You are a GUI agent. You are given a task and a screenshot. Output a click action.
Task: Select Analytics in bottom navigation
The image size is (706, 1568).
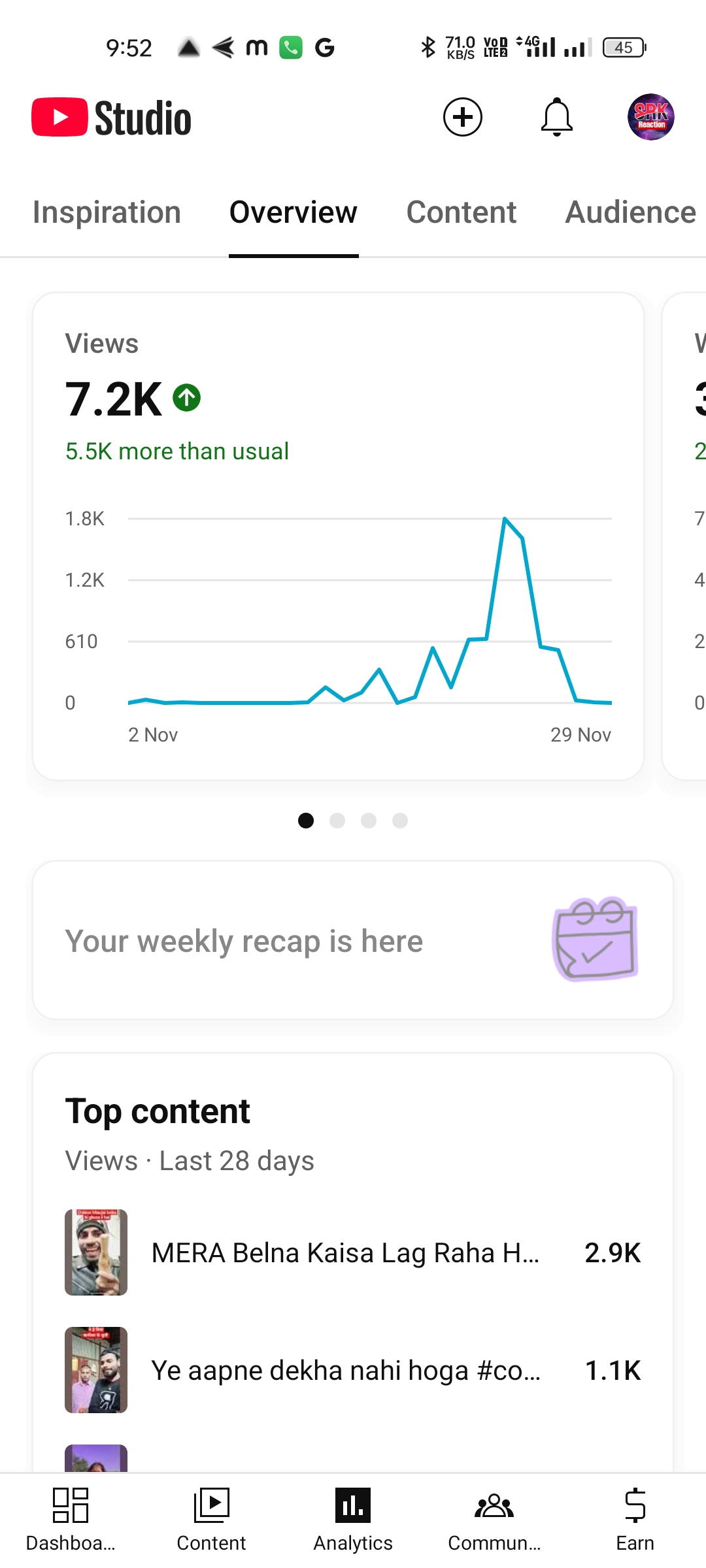(353, 1520)
